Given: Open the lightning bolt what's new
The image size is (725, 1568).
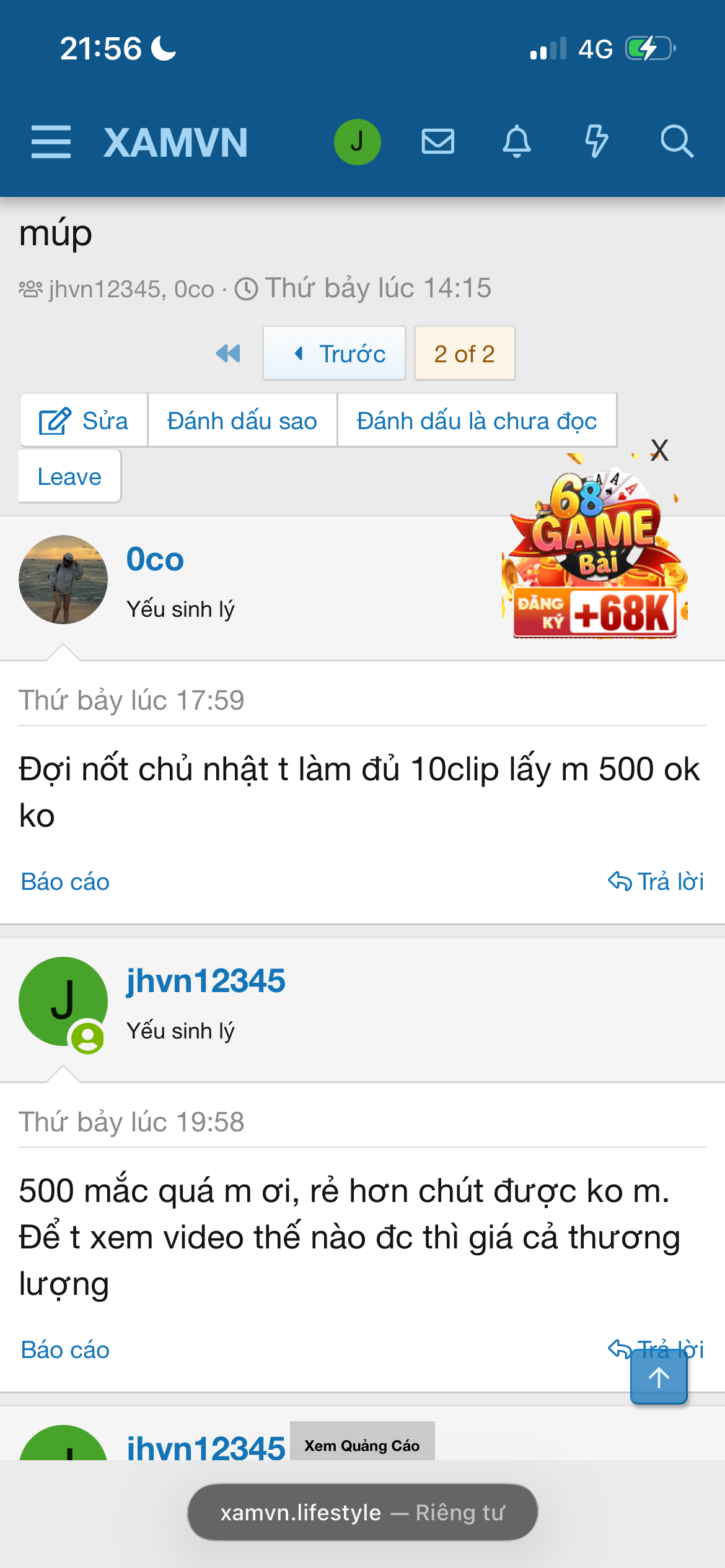Looking at the screenshot, I should tap(596, 141).
